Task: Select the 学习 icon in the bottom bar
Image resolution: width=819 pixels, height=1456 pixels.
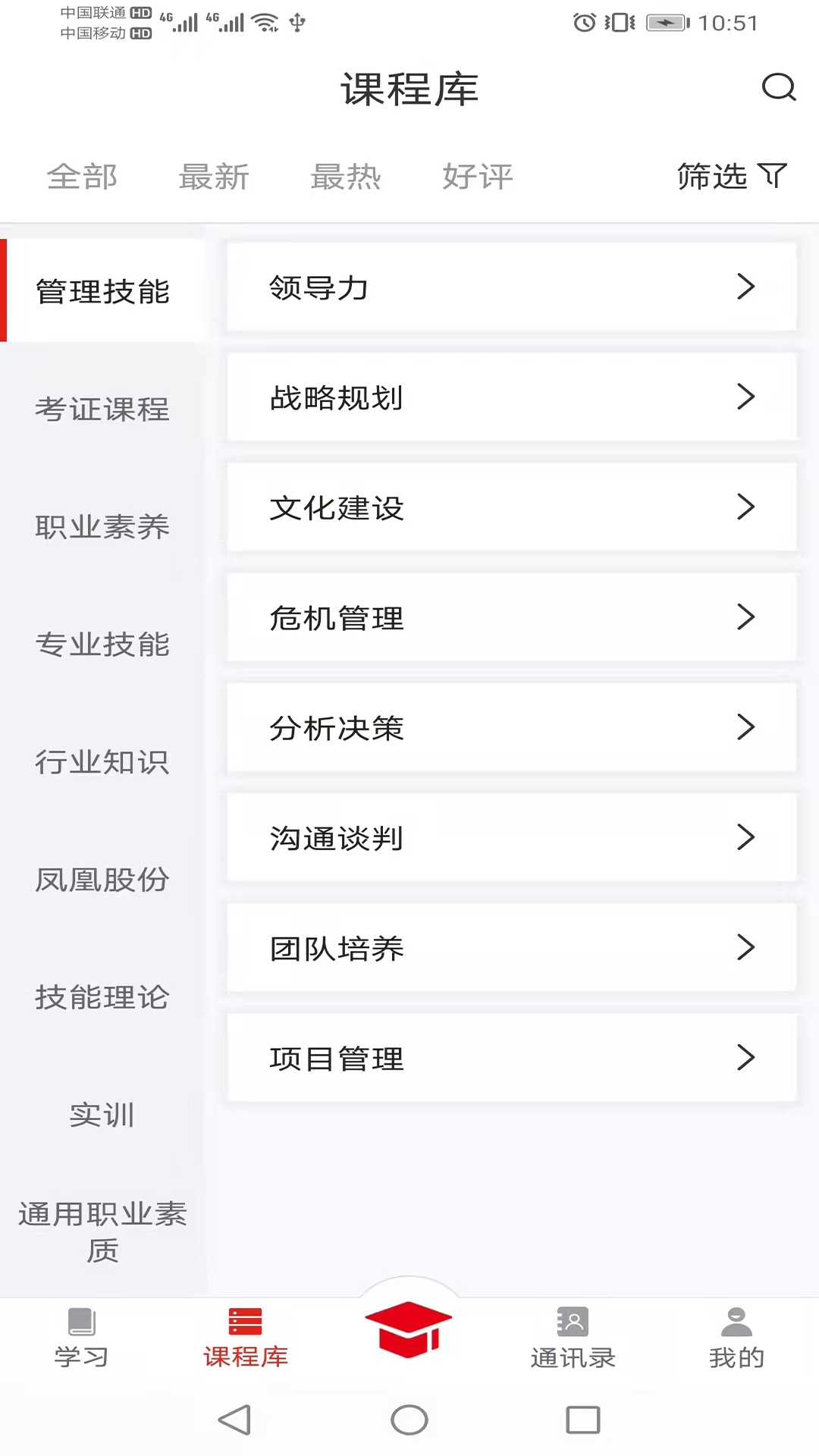Action: pyautogui.click(x=81, y=1323)
